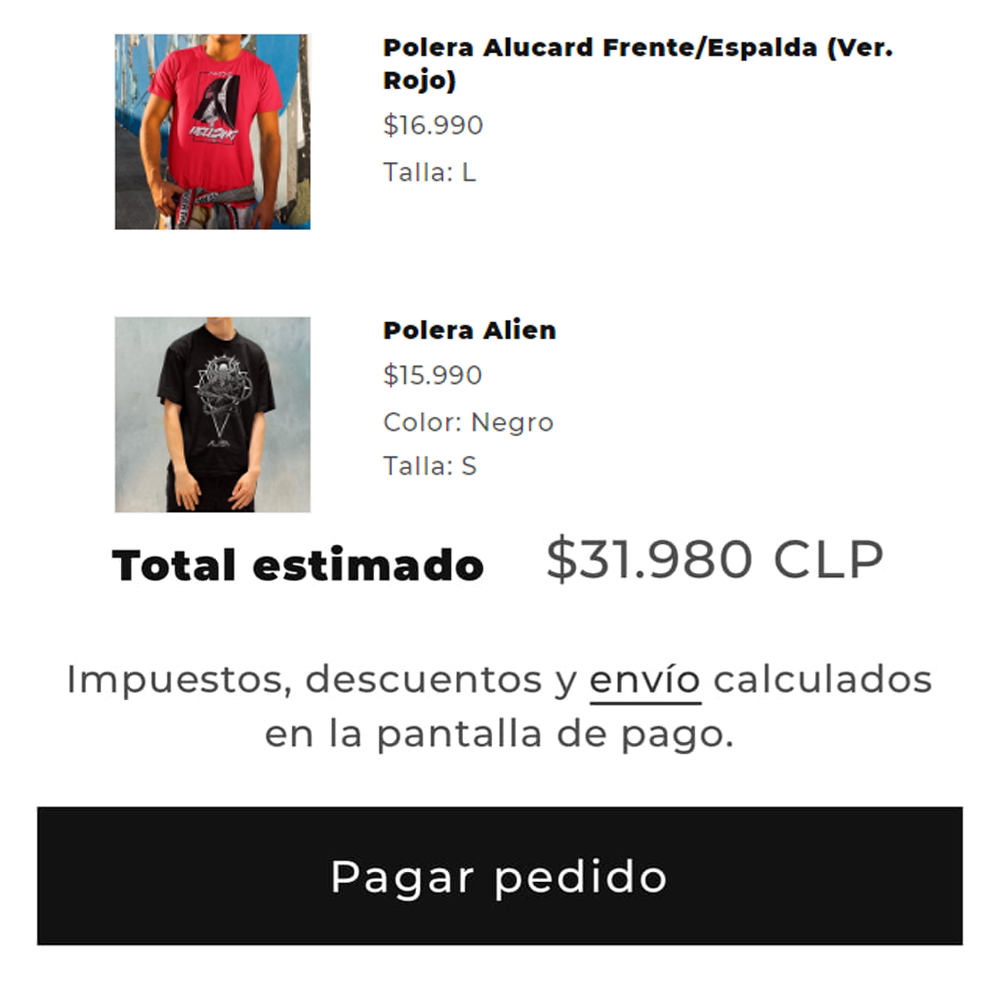This screenshot has height=1000, width=1000.
Task: Open the Polera Alucard Frente/Espalda title link
Action: pos(637,63)
